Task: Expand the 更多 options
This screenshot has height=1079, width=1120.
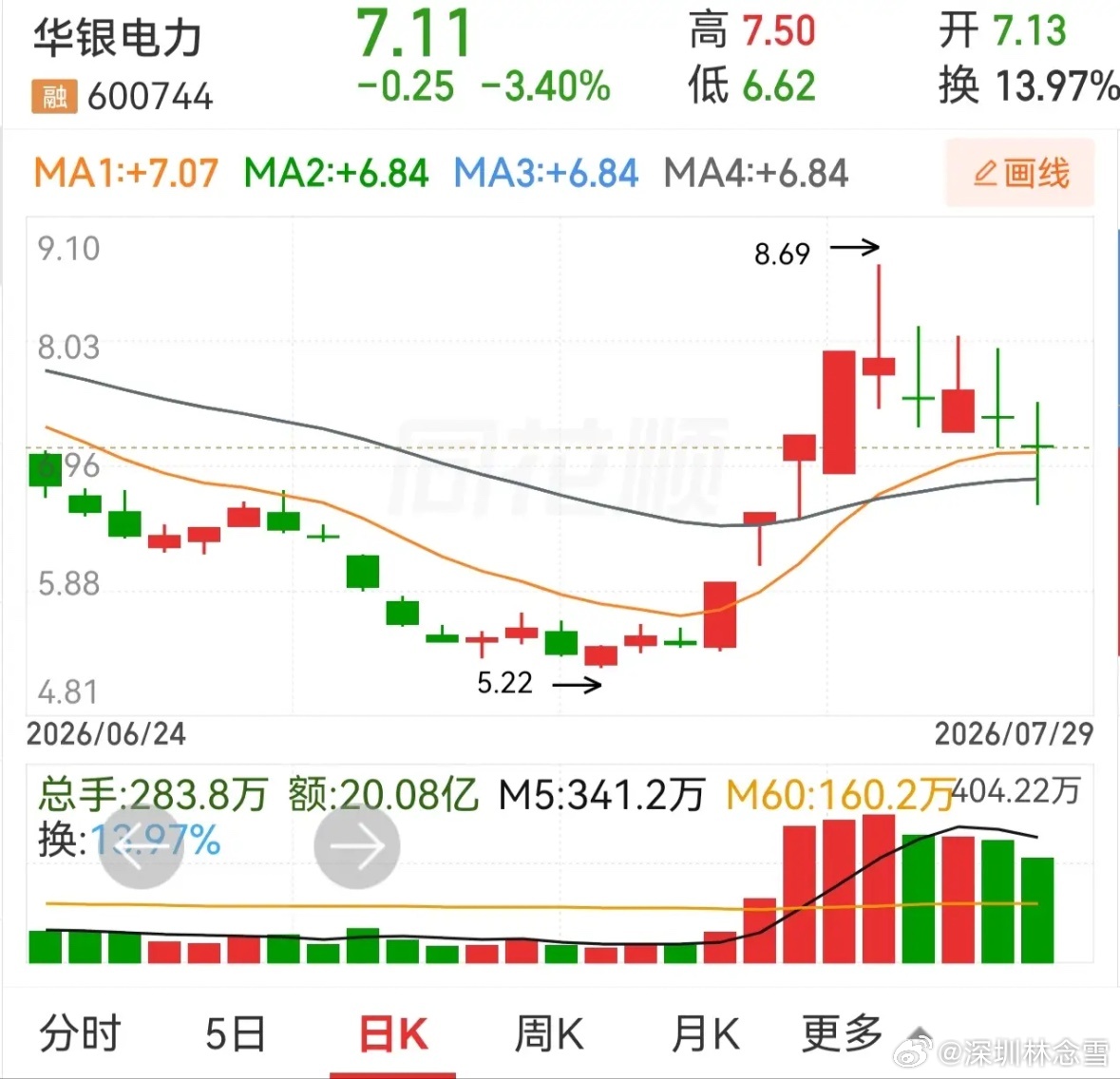Action: coord(843,1033)
